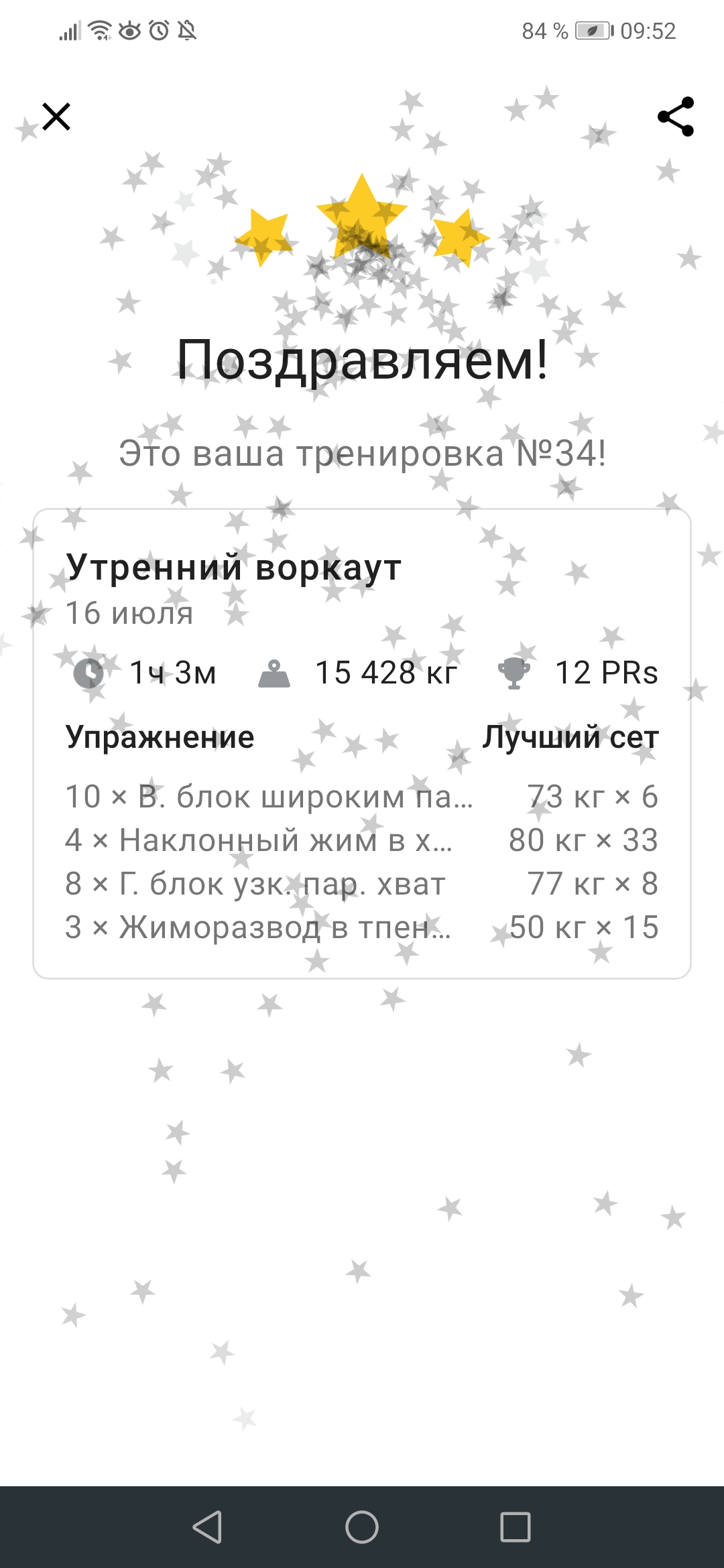724x1568 pixels.
Task: Tap the system home button
Action: click(x=362, y=1527)
